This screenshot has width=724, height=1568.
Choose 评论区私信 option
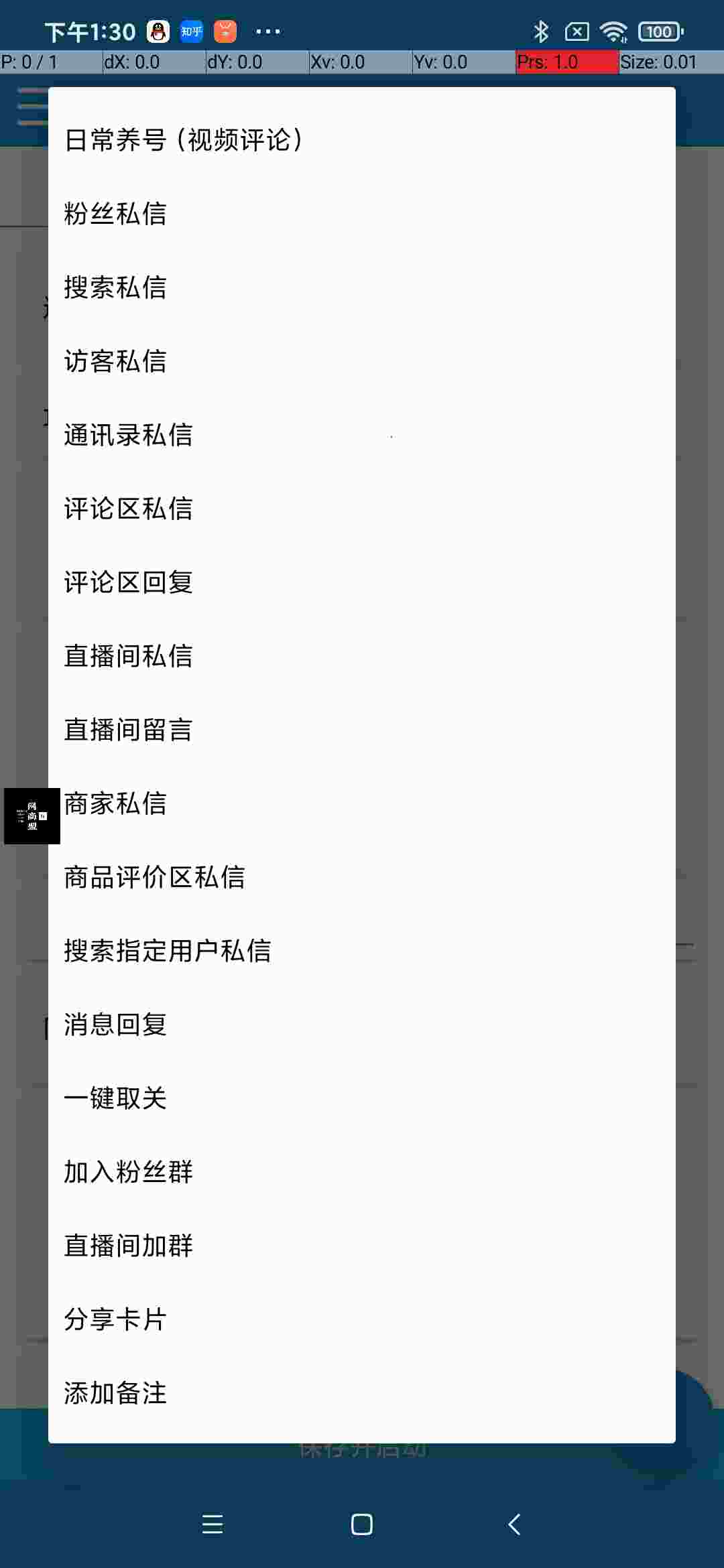click(x=129, y=509)
